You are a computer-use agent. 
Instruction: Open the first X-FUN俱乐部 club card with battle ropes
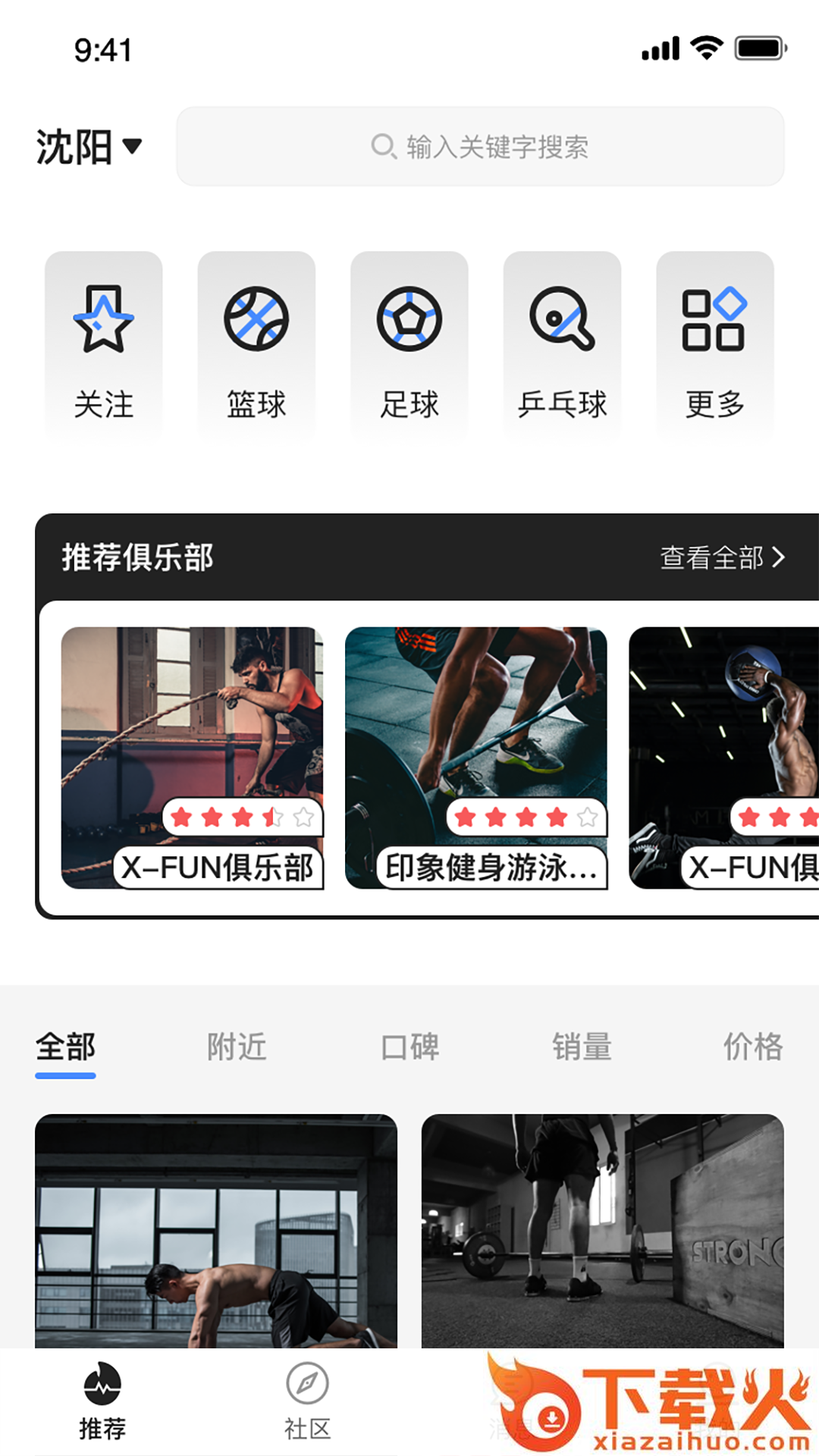point(192,757)
